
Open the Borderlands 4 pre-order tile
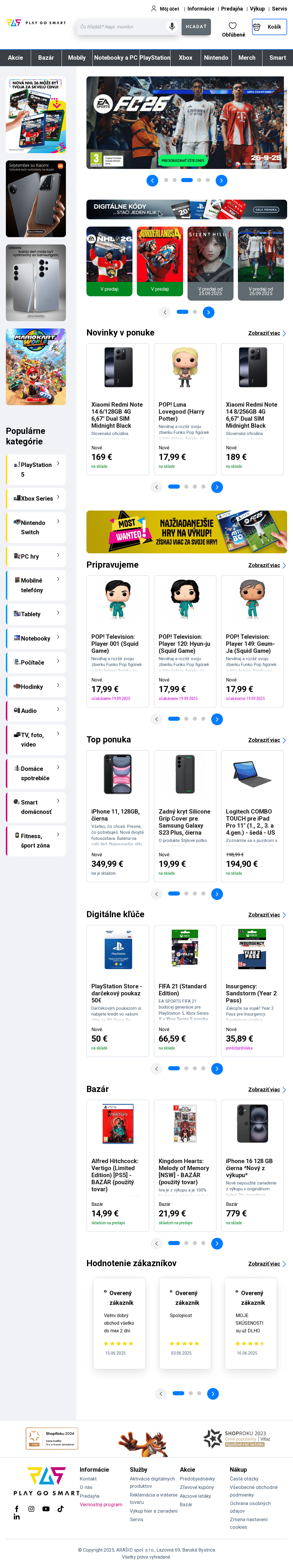click(160, 261)
